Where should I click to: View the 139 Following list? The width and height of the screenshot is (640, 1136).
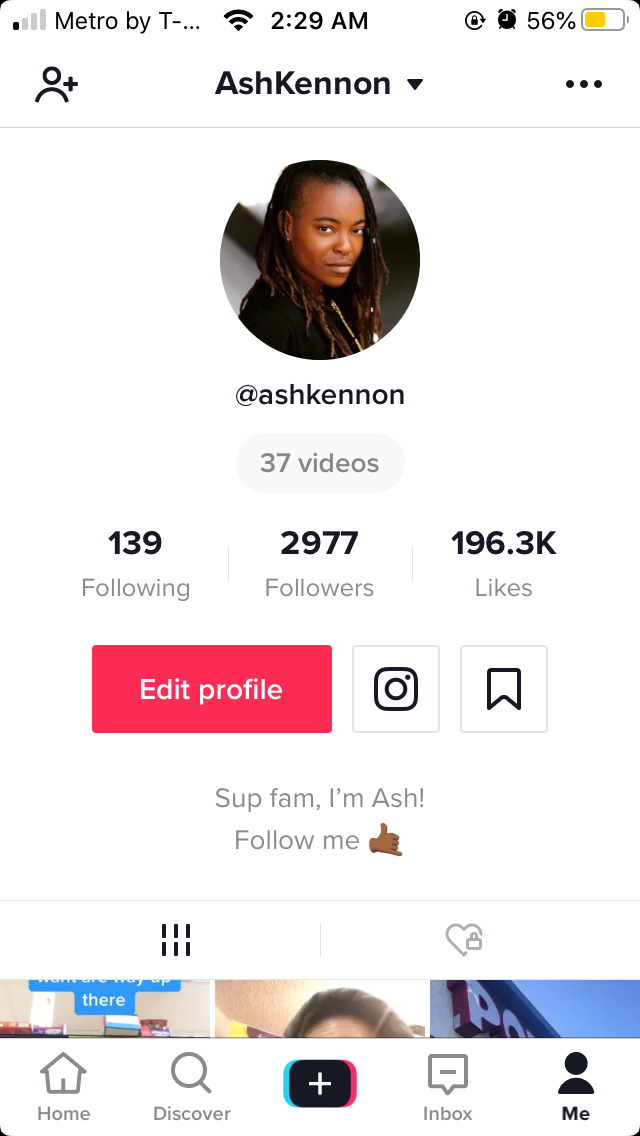click(x=135, y=564)
